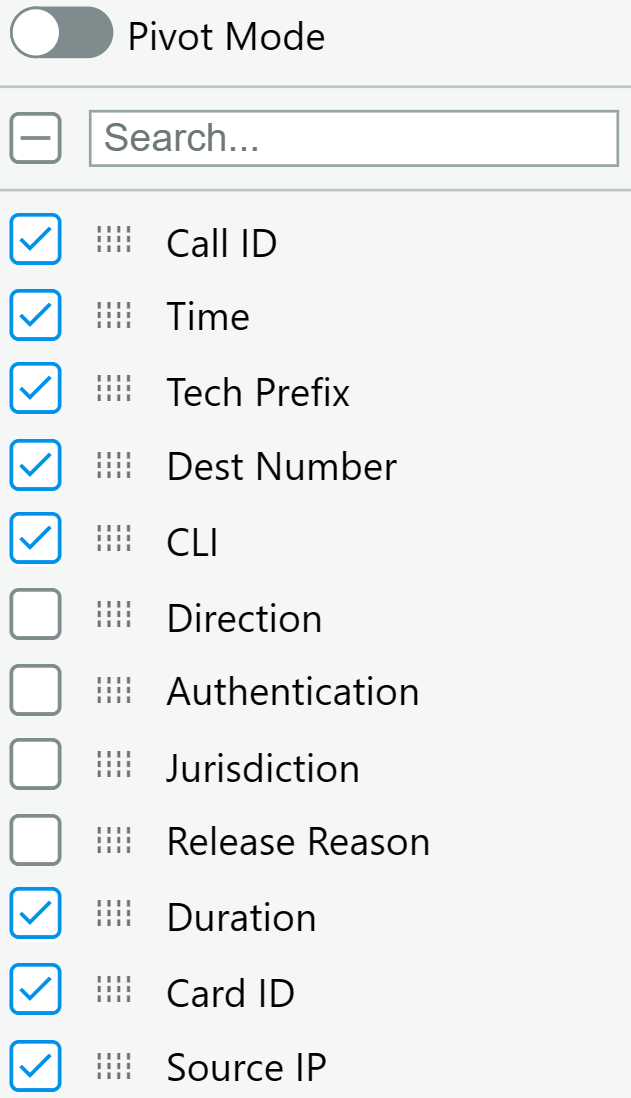This screenshot has width=631, height=1098.
Task: Select the Jurisdiction checkbox
Action: [x=36, y=766]
